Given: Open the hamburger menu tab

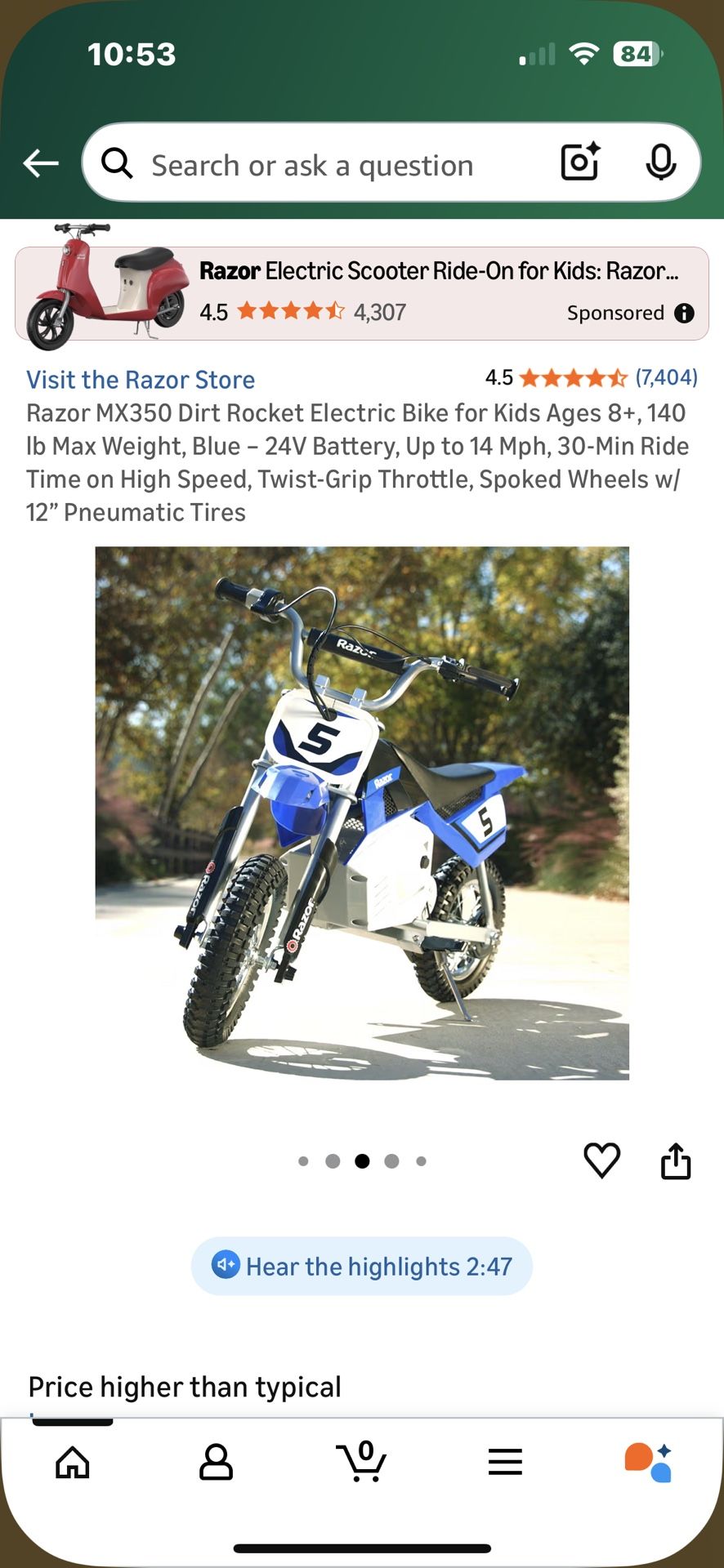Looking at the screenshot, I should pyautogui.click(x=505, y=1462).
